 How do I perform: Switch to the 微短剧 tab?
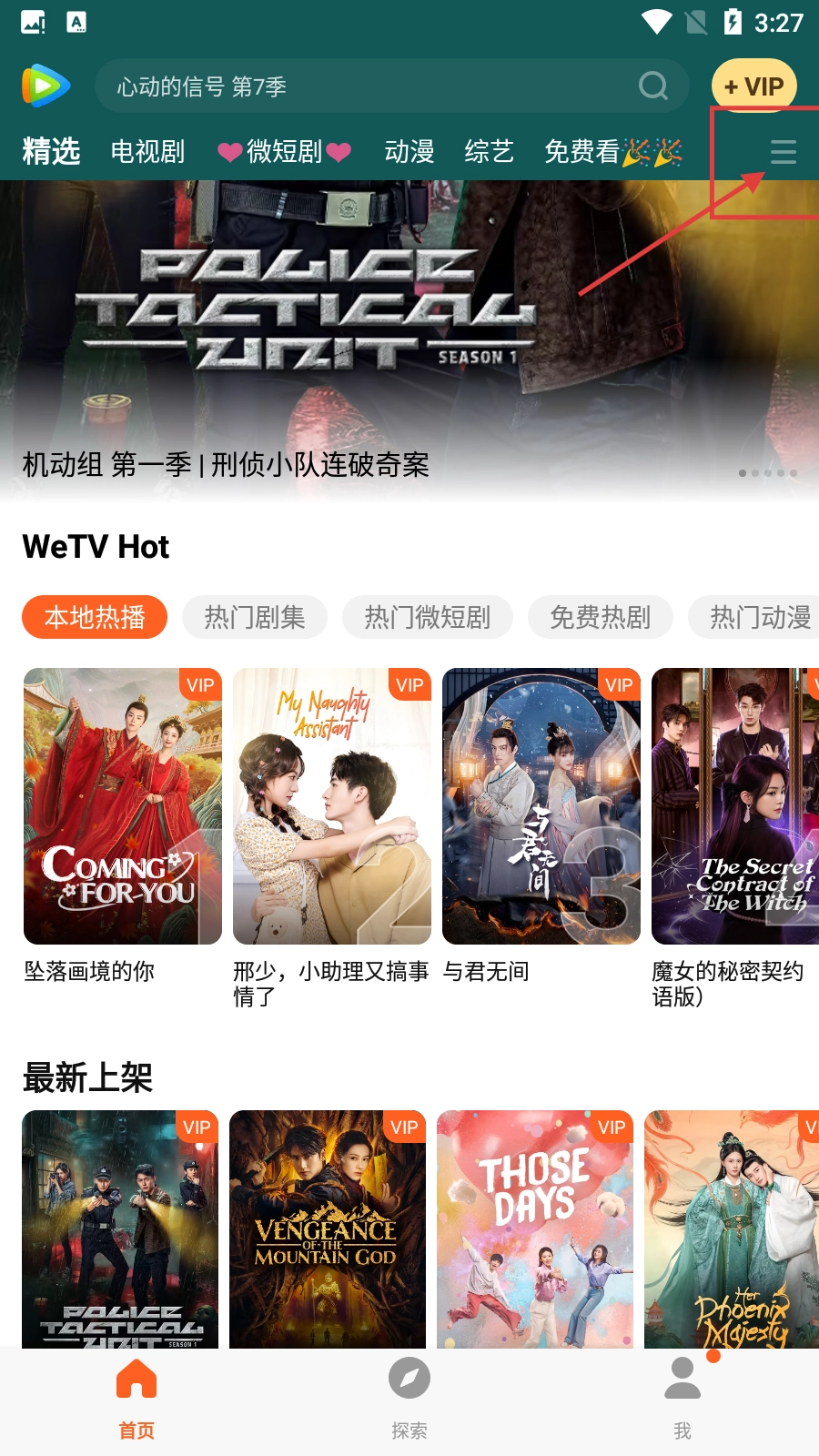tap(284, 151)
